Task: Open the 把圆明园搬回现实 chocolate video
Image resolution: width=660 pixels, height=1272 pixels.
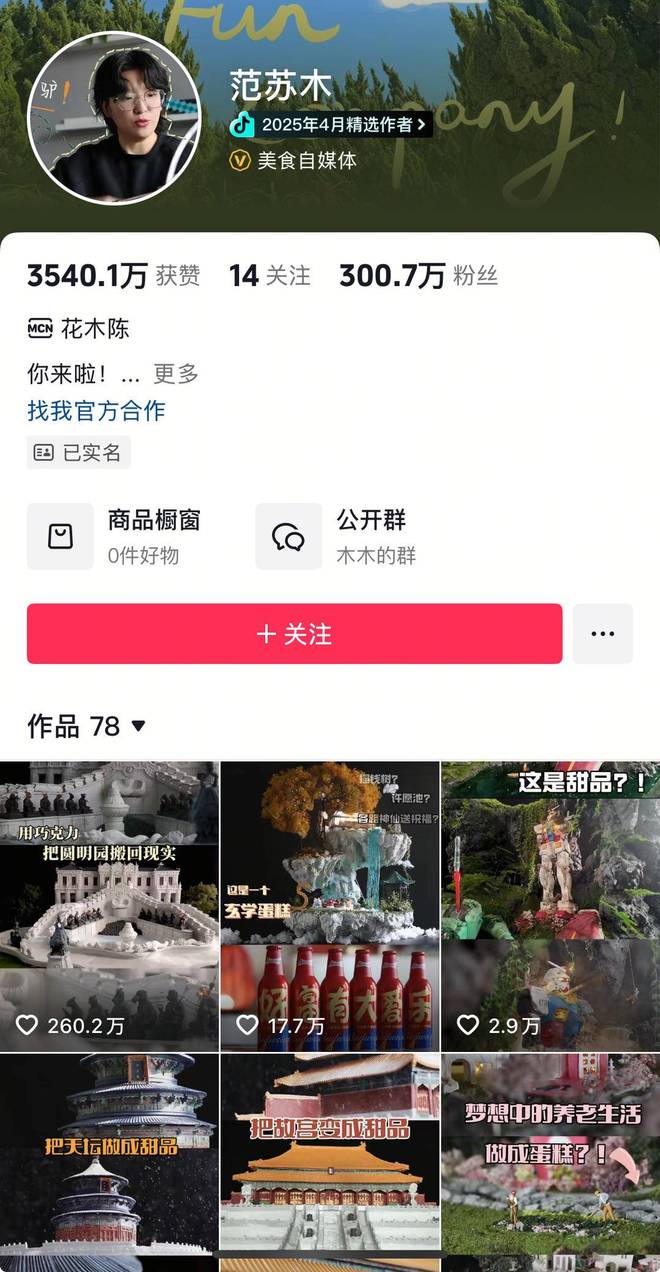Action: 109,905
